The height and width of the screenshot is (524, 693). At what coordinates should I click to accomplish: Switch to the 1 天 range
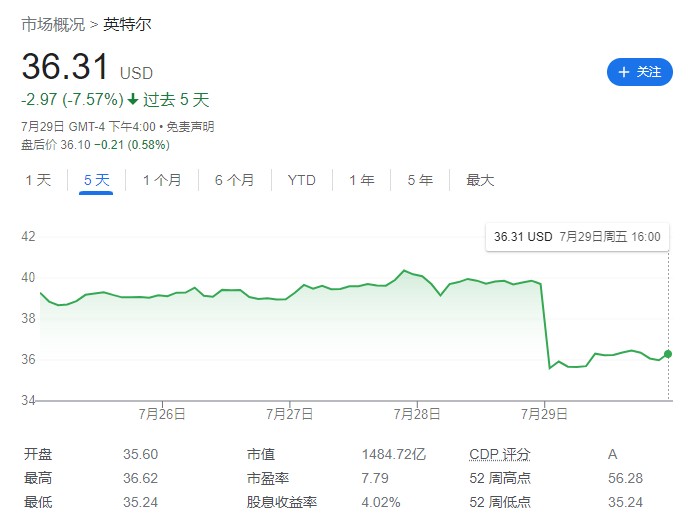(x=38, y=180)
